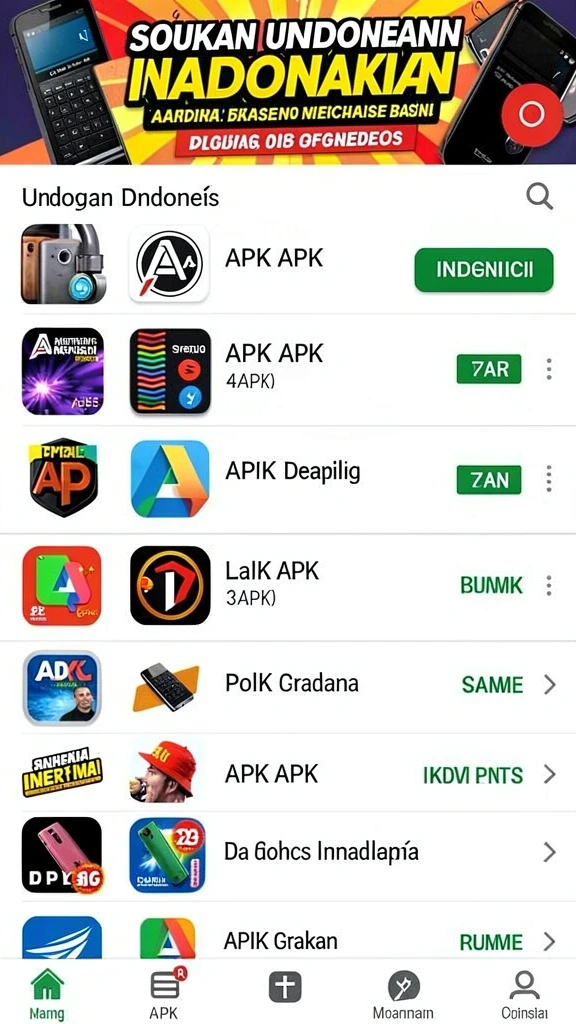Image resolution: width=576 pixels, height=1024 pixels.
Task: Open overflow menu for APIK Deapilig
Action: pos(549,479)
